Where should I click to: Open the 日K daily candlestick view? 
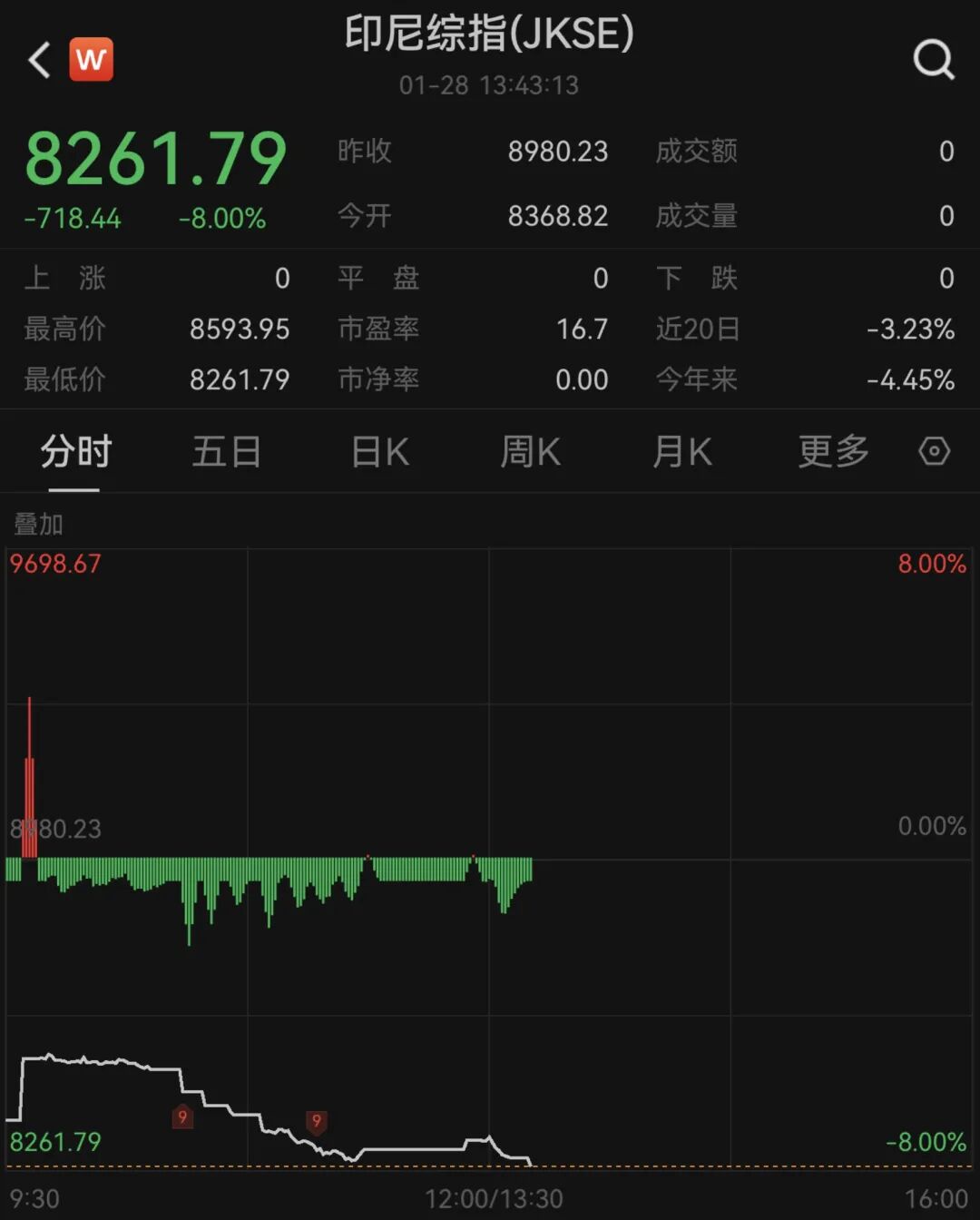coord(378,451)
